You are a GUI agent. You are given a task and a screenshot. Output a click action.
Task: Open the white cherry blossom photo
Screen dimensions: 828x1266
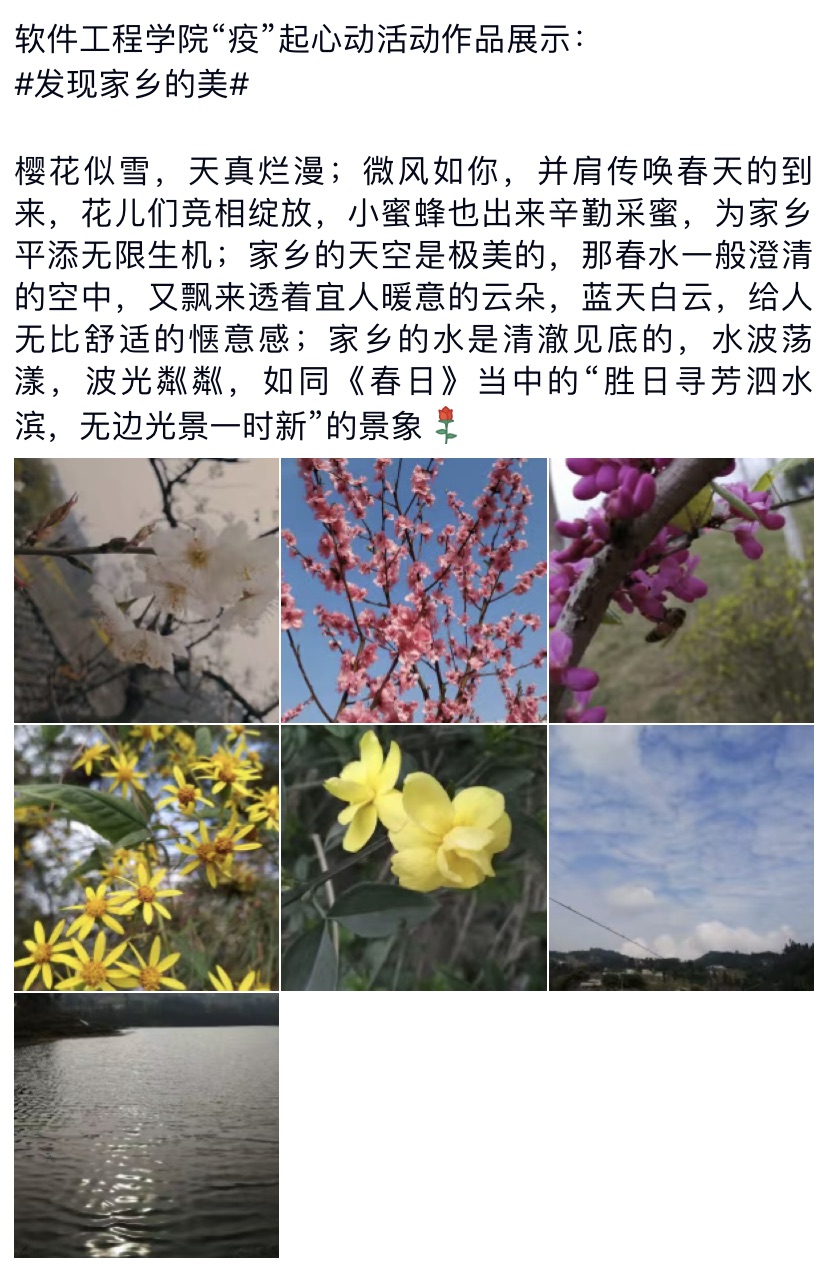pos(146,590)
